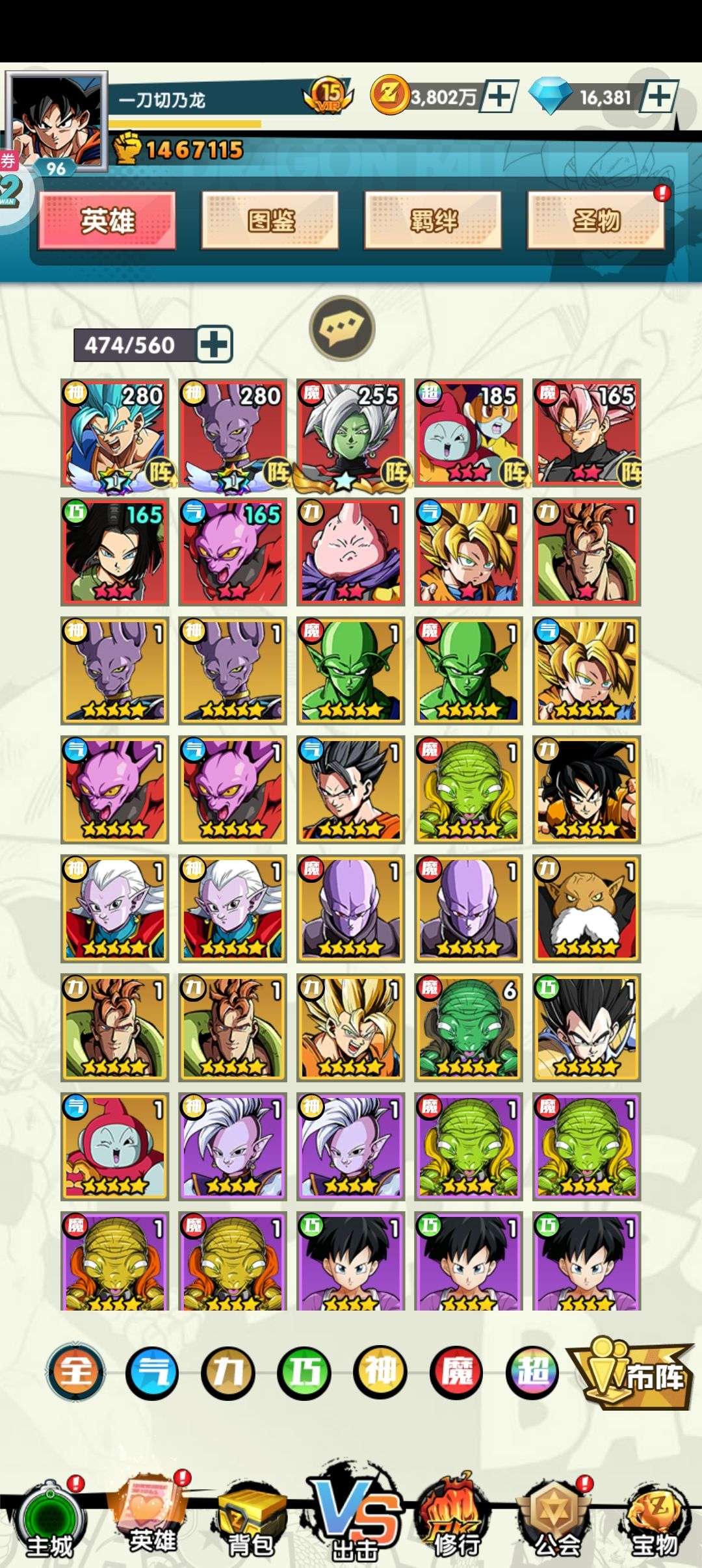Expand hero capacity beside 474/560
The height and width of the screenshot is (1568, 702).
[x=214, y=344]
